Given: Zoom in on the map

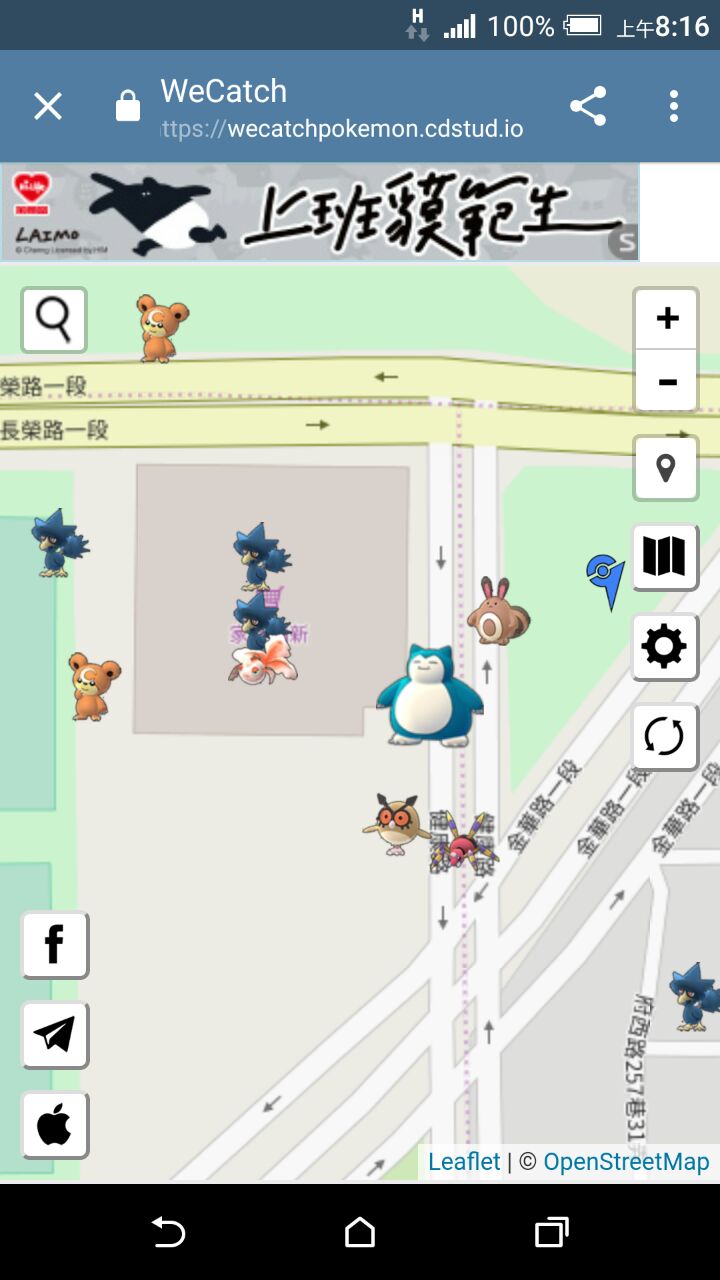Looking at the screenshot, I should tap(666, 319).
